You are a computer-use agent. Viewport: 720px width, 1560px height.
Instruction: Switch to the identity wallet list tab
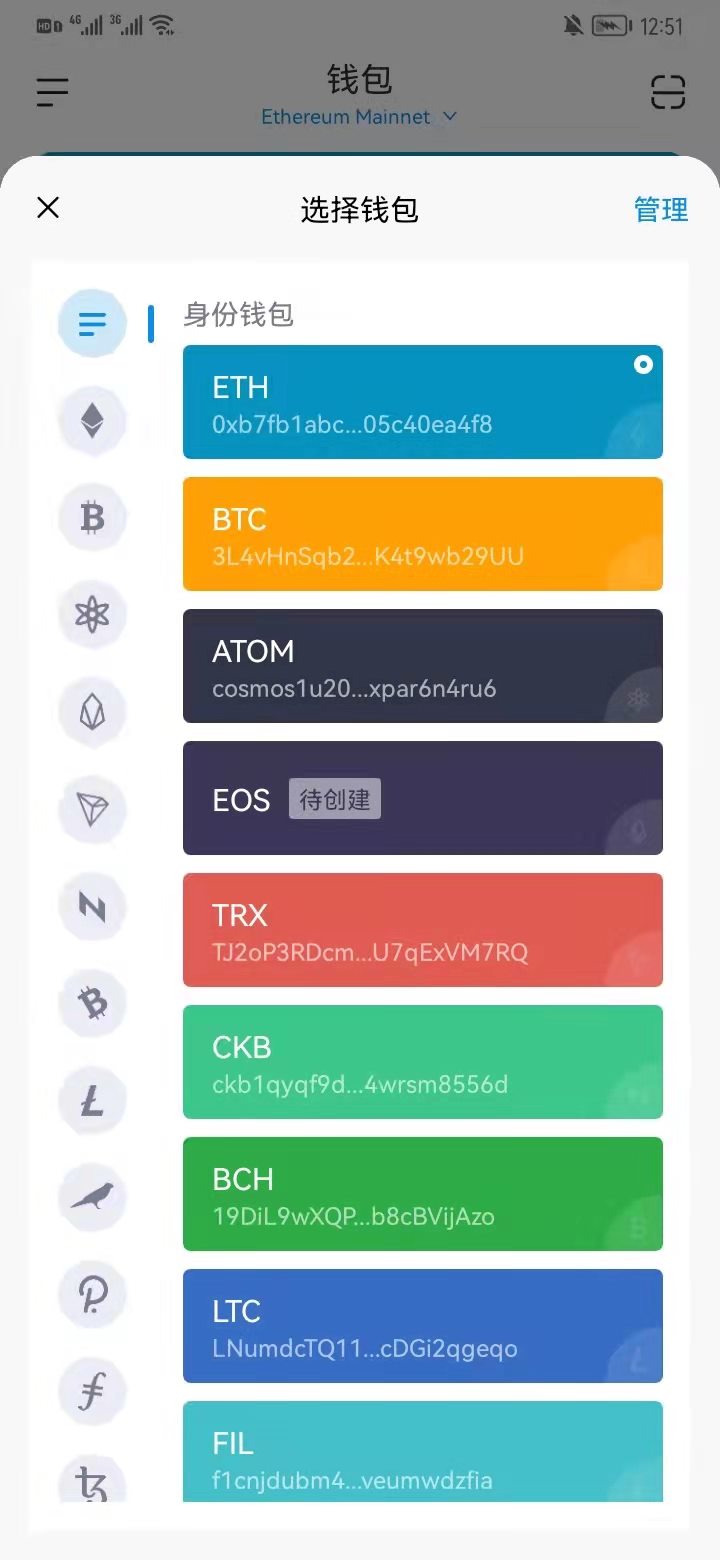tap(92, 323)
